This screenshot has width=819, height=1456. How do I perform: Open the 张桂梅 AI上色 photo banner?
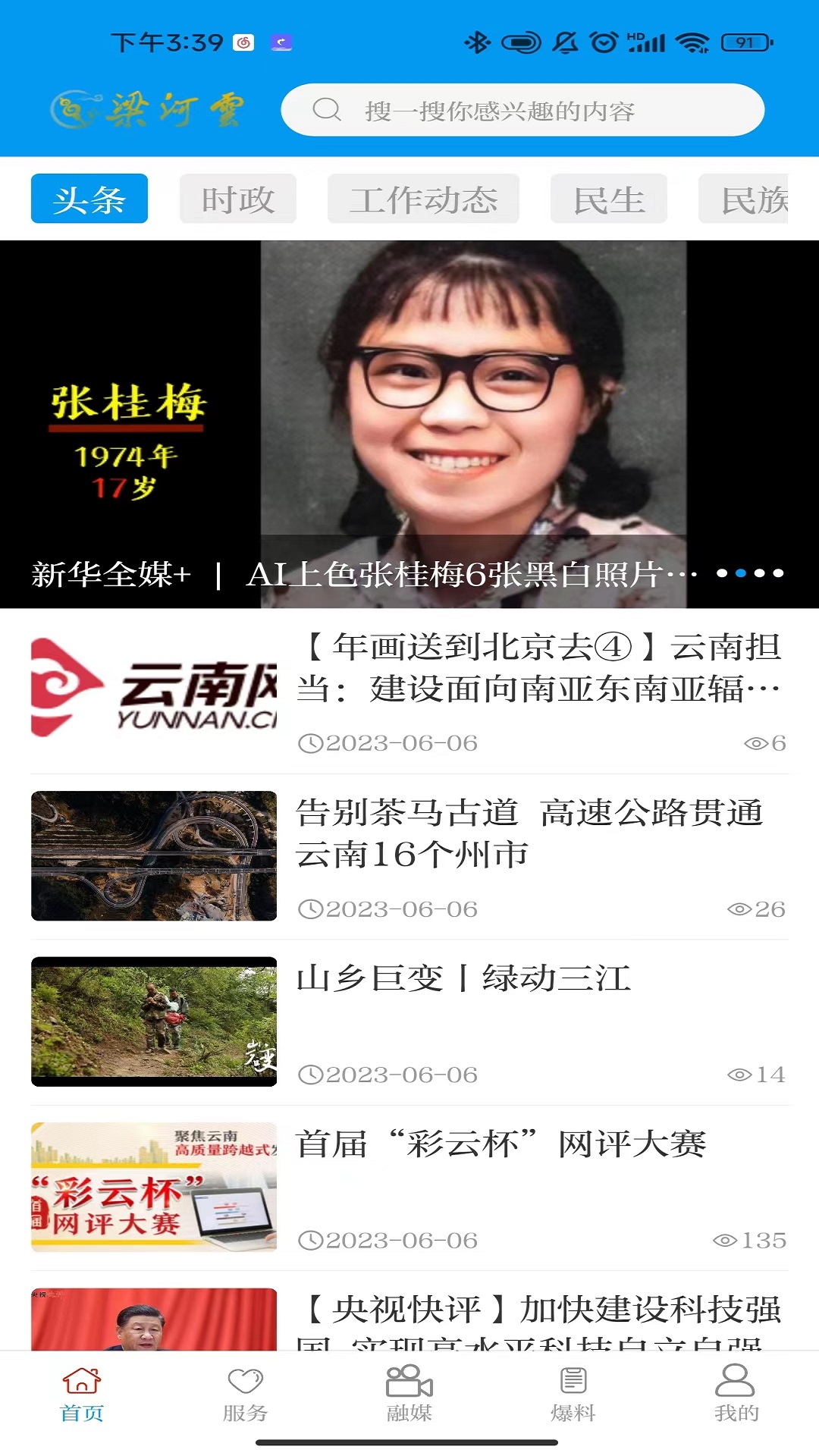409,425
